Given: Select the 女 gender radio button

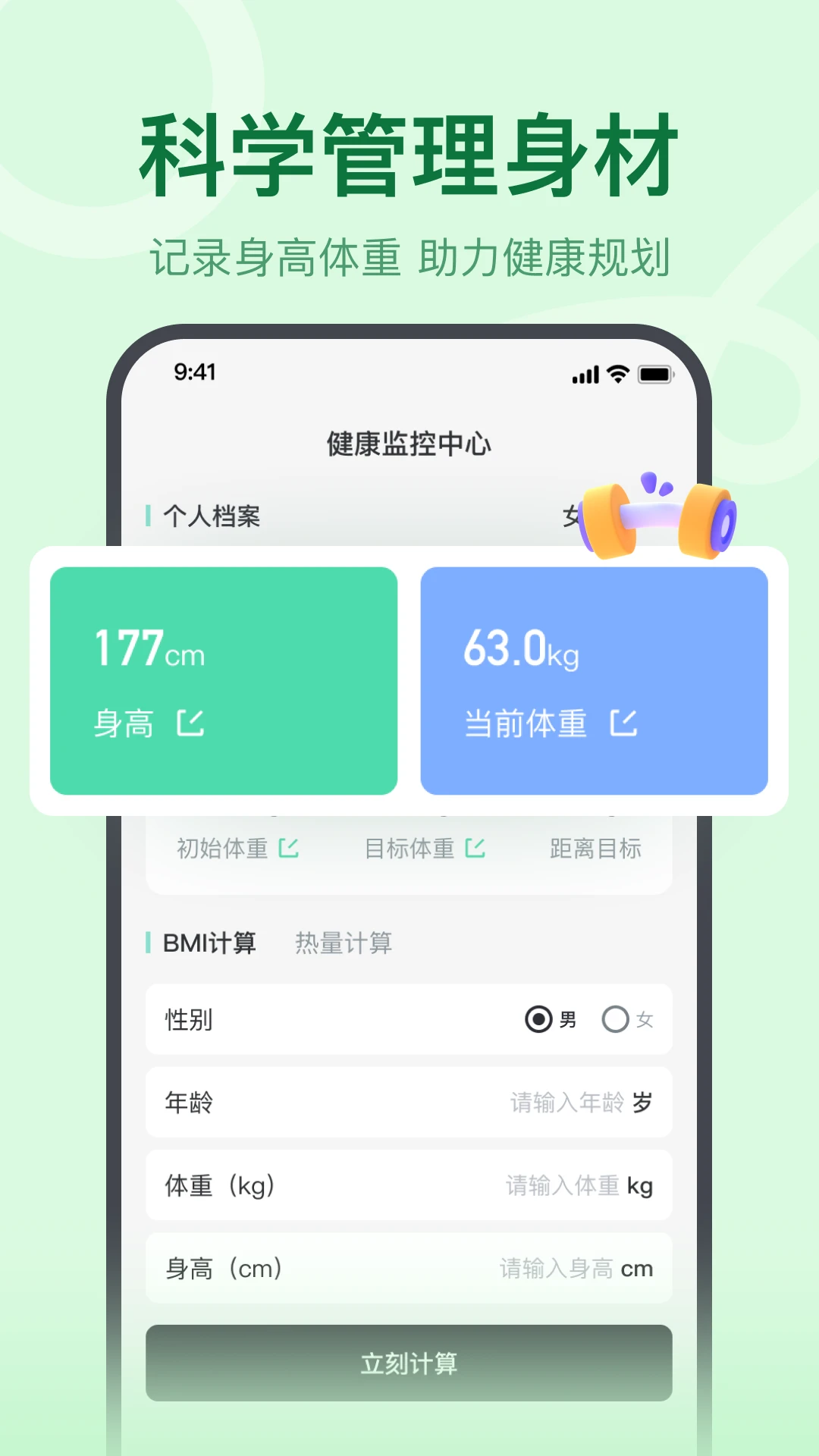Looking at the screenshot, I should 616,1021.
